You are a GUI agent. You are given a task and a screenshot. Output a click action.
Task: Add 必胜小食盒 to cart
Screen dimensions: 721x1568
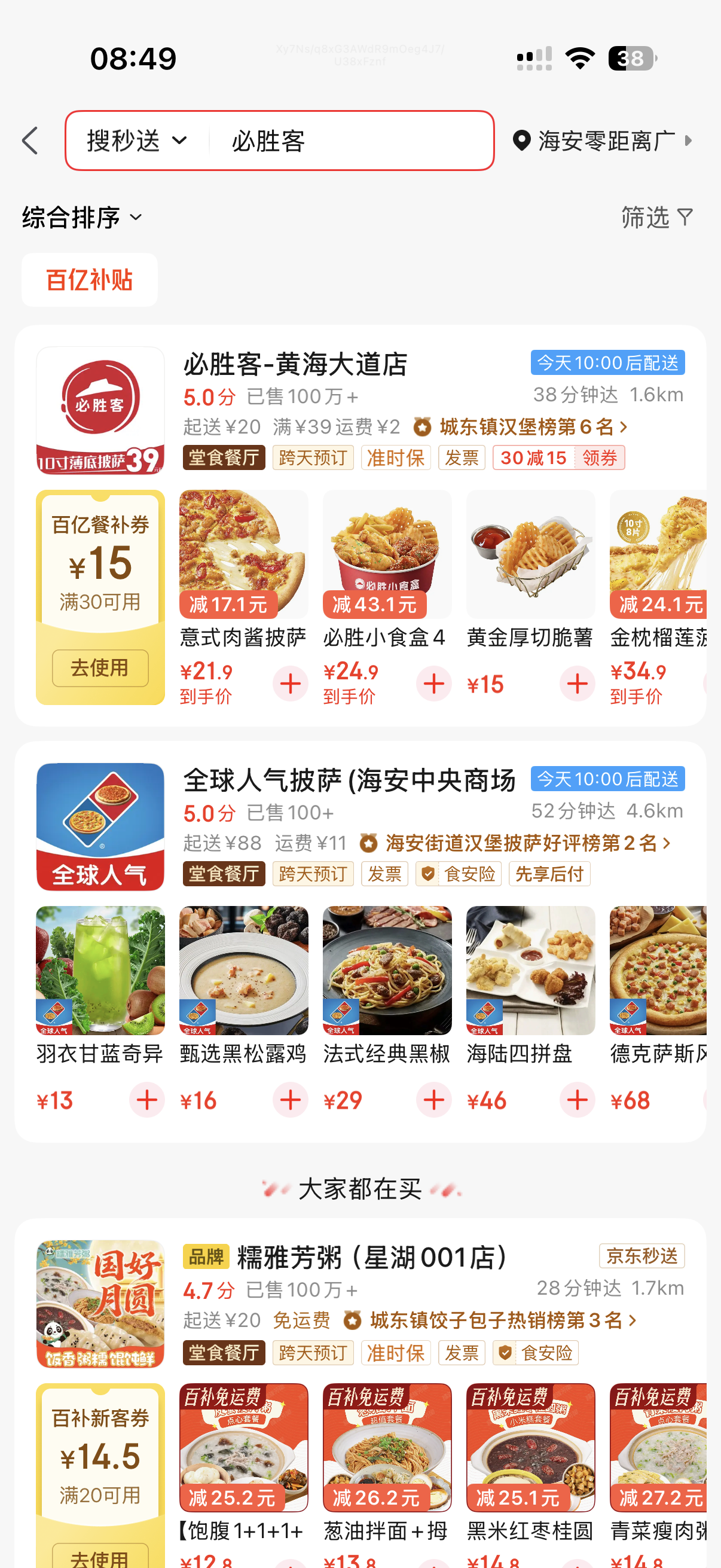[434, 684]
